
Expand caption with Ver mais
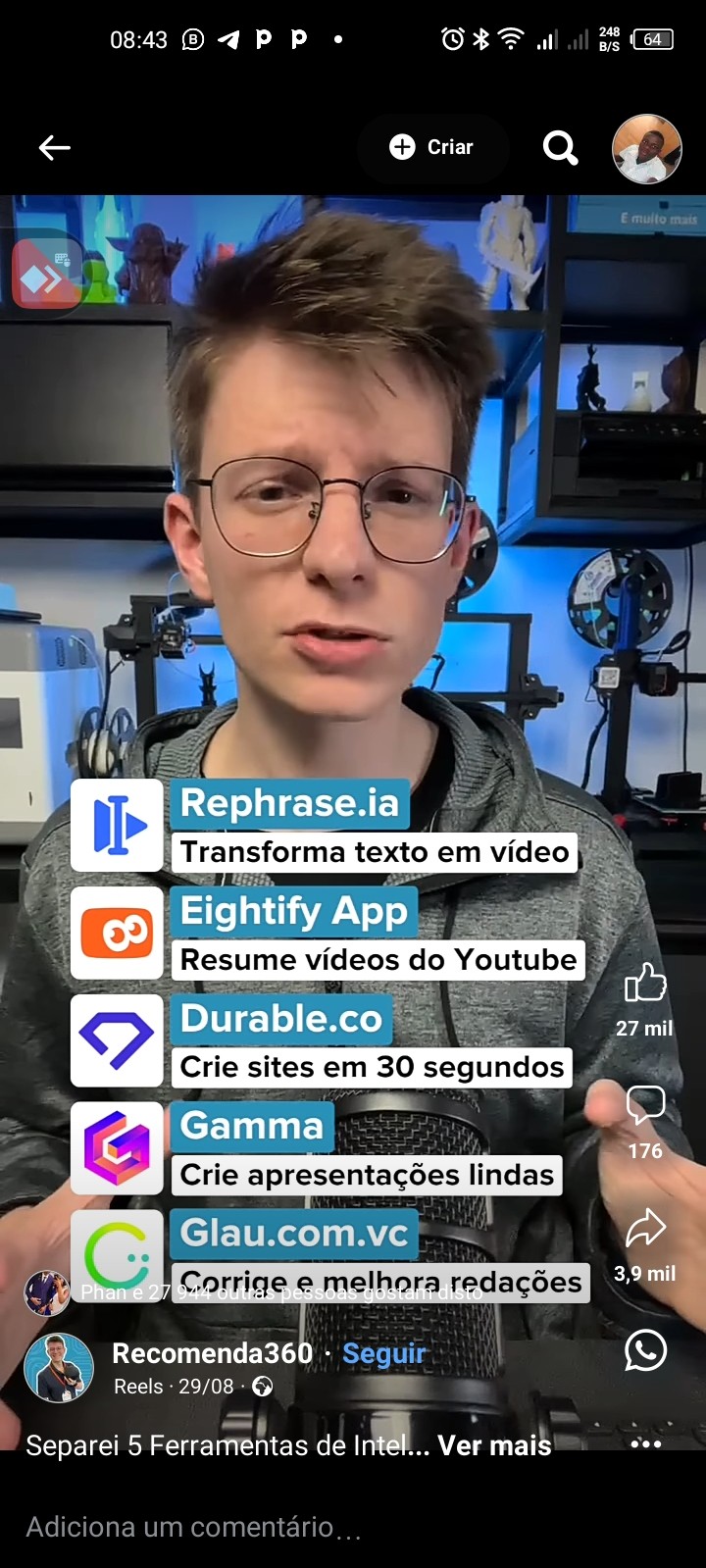pyautogui.click(x=494, y=1445)
